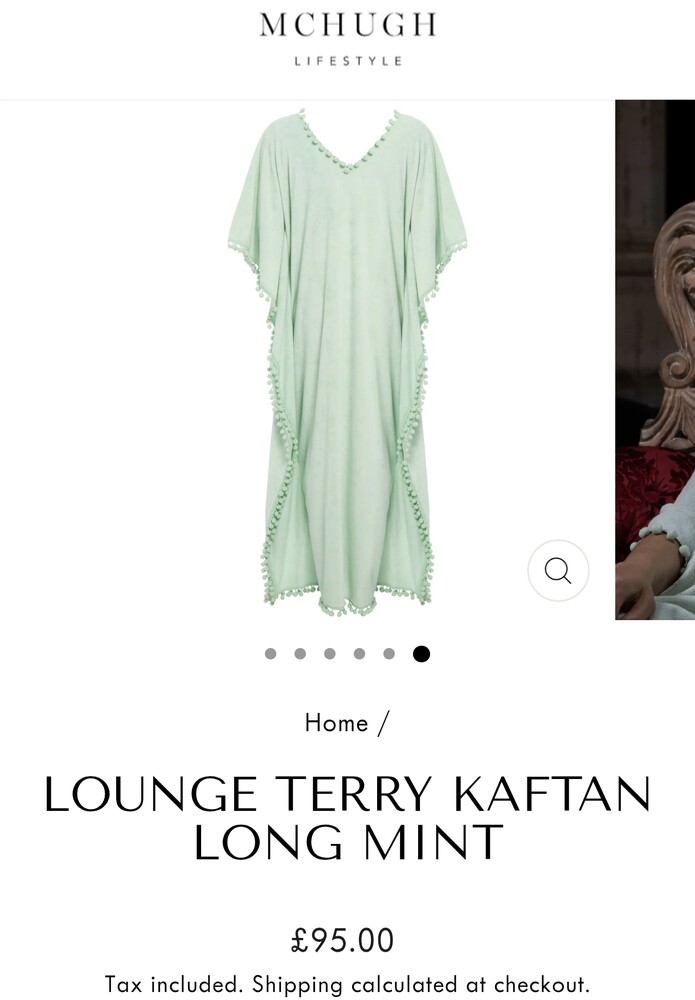Open the mint kaftan product image
695x1000 pixels.
[347, 360]
